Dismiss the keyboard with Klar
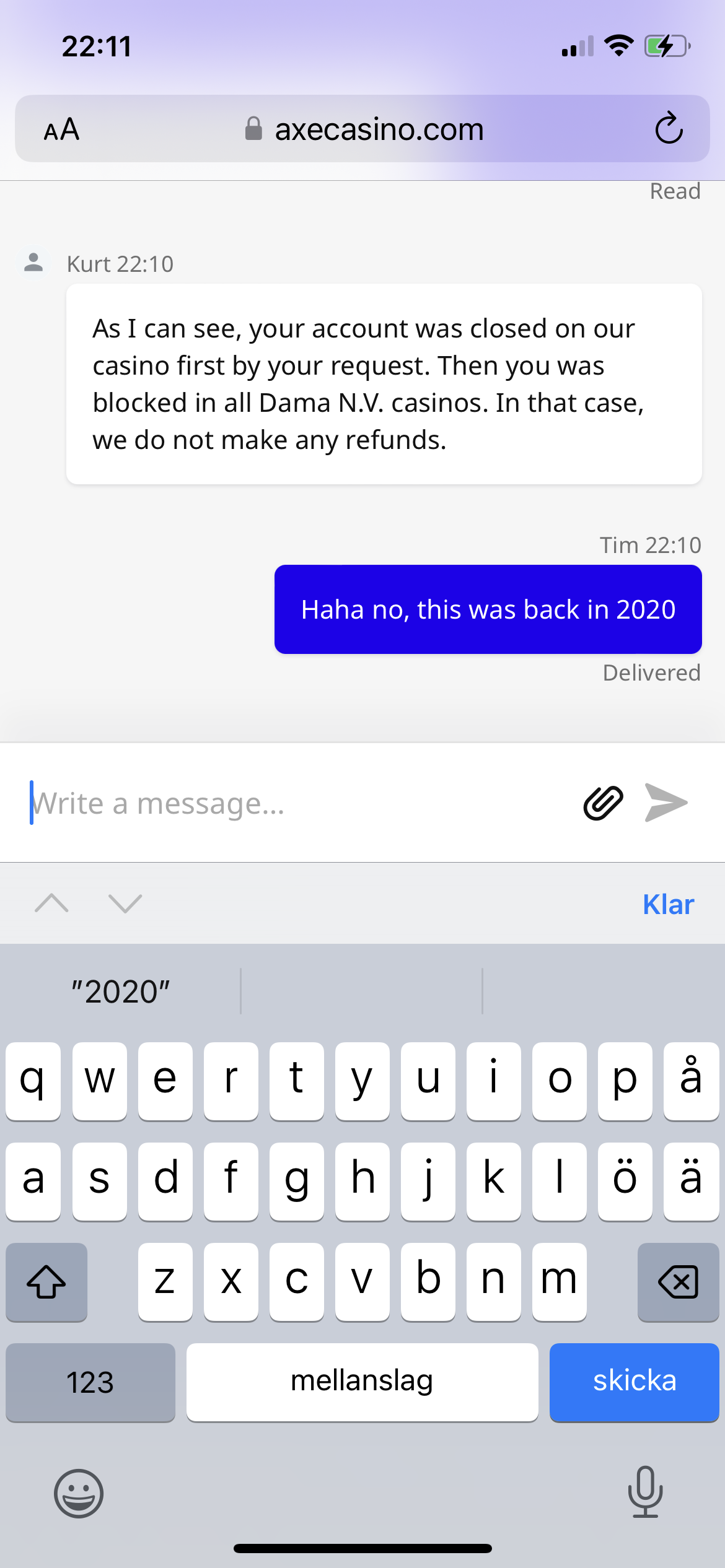Screen dimensions: 725x1568 tap(668, 904)
